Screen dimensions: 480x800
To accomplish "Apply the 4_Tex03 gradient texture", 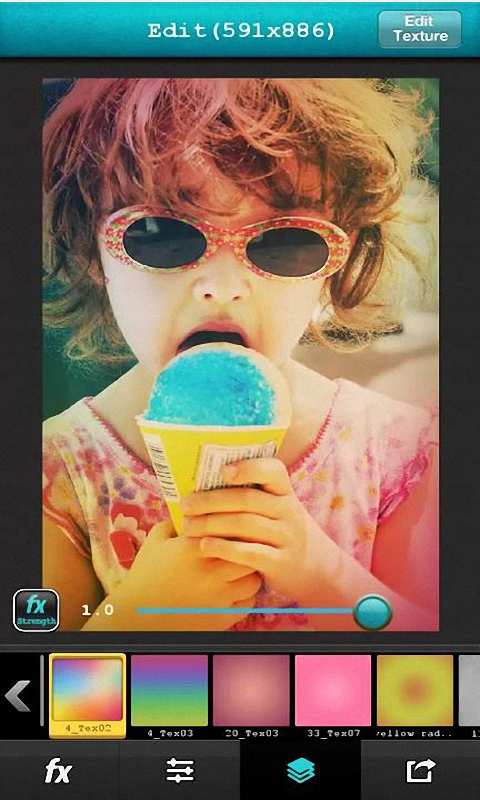I will point(169,696).
